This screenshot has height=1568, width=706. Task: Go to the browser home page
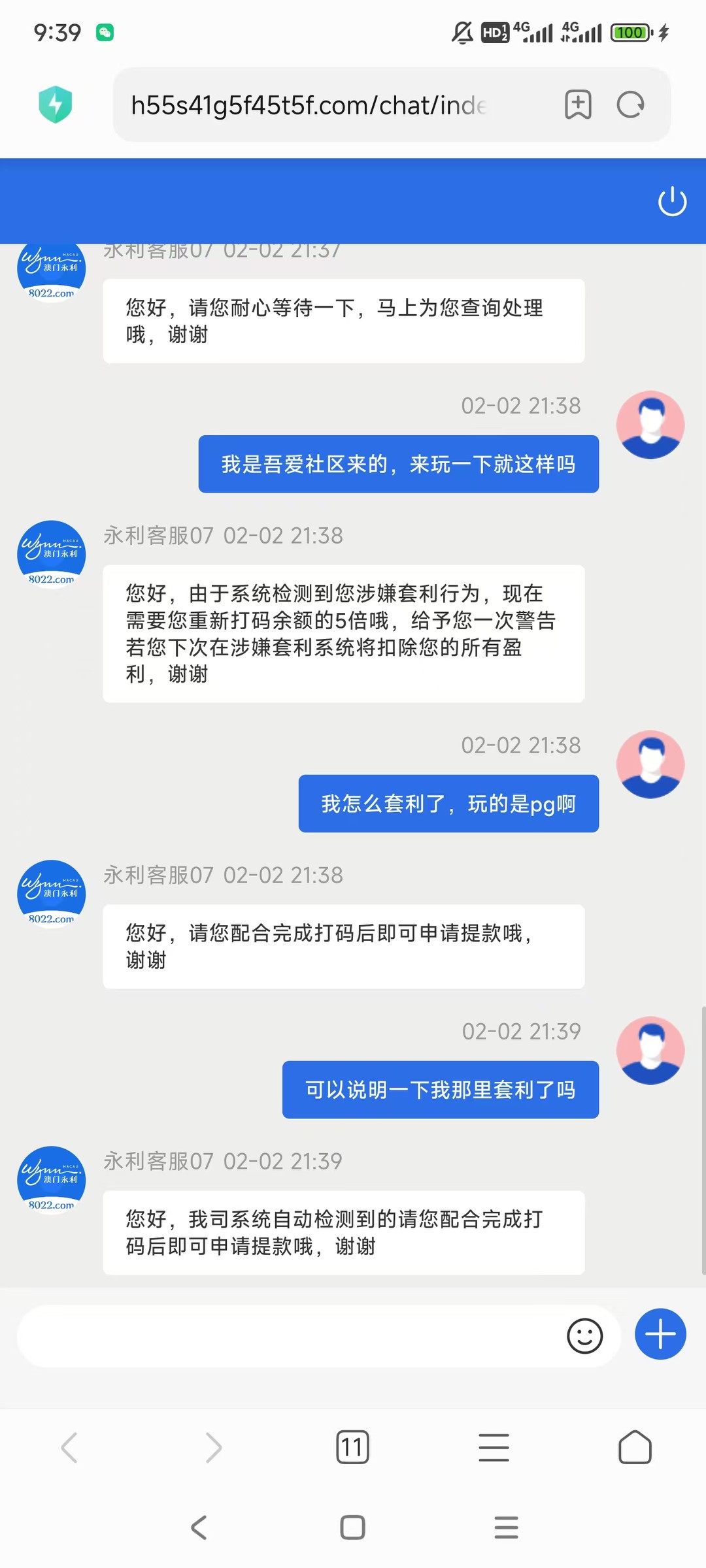(635, 1447)
